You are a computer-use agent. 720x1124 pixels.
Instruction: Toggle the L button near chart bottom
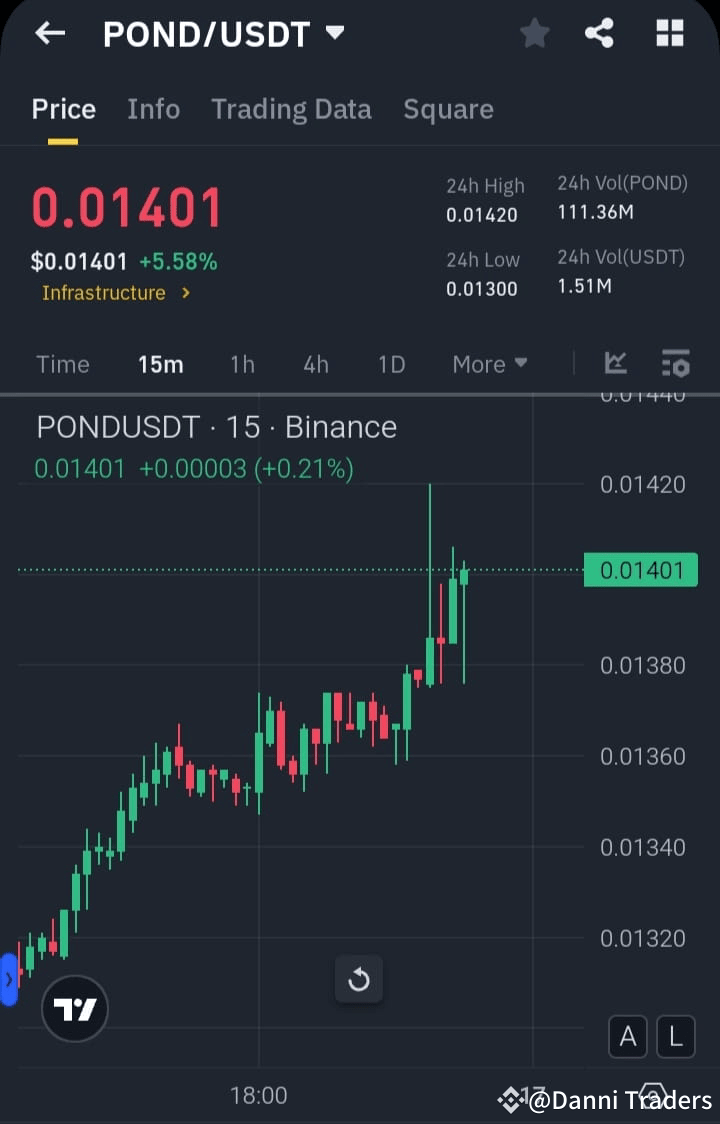pos(676,1037)
